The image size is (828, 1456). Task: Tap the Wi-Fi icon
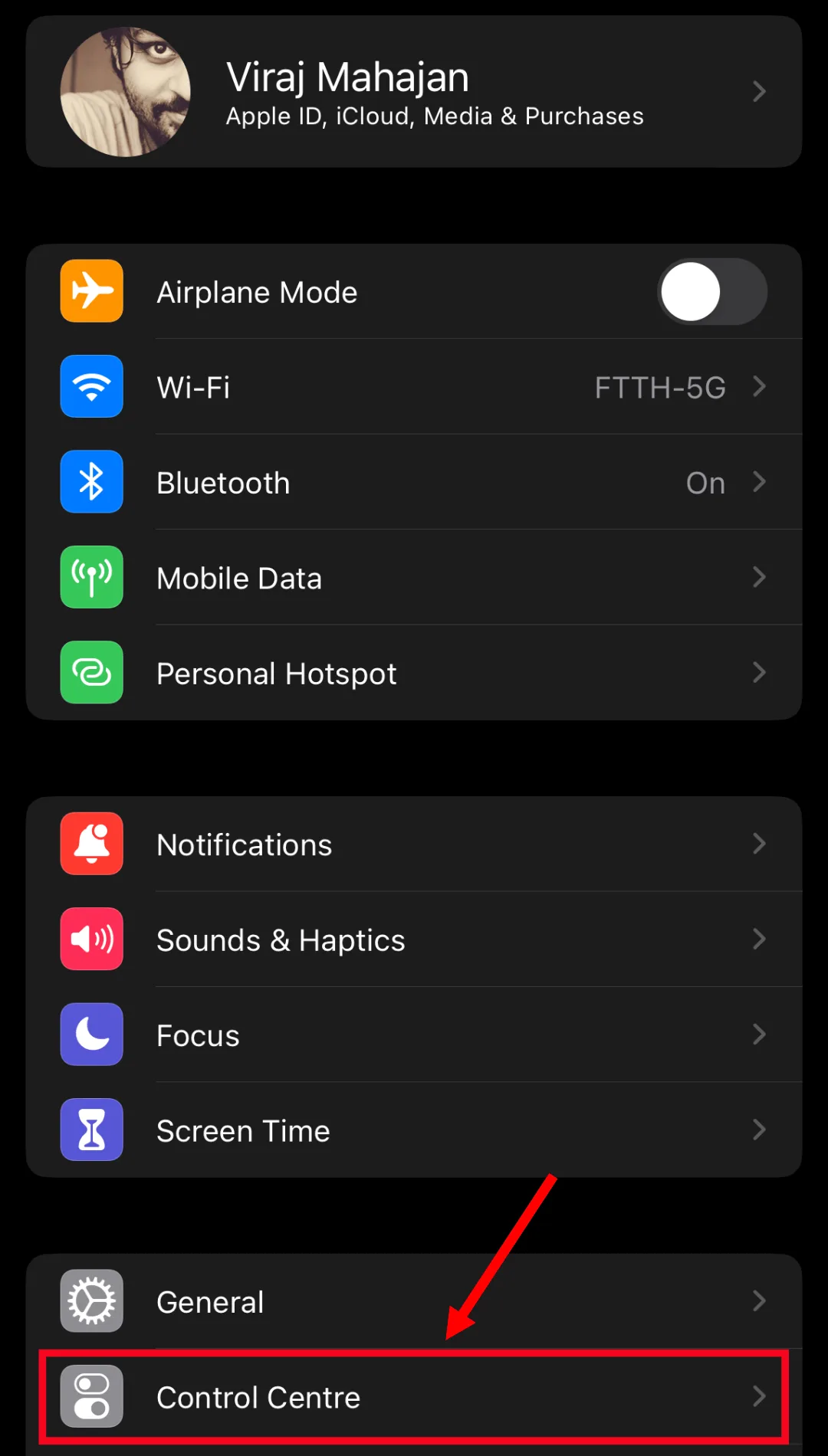coord(91,387)
